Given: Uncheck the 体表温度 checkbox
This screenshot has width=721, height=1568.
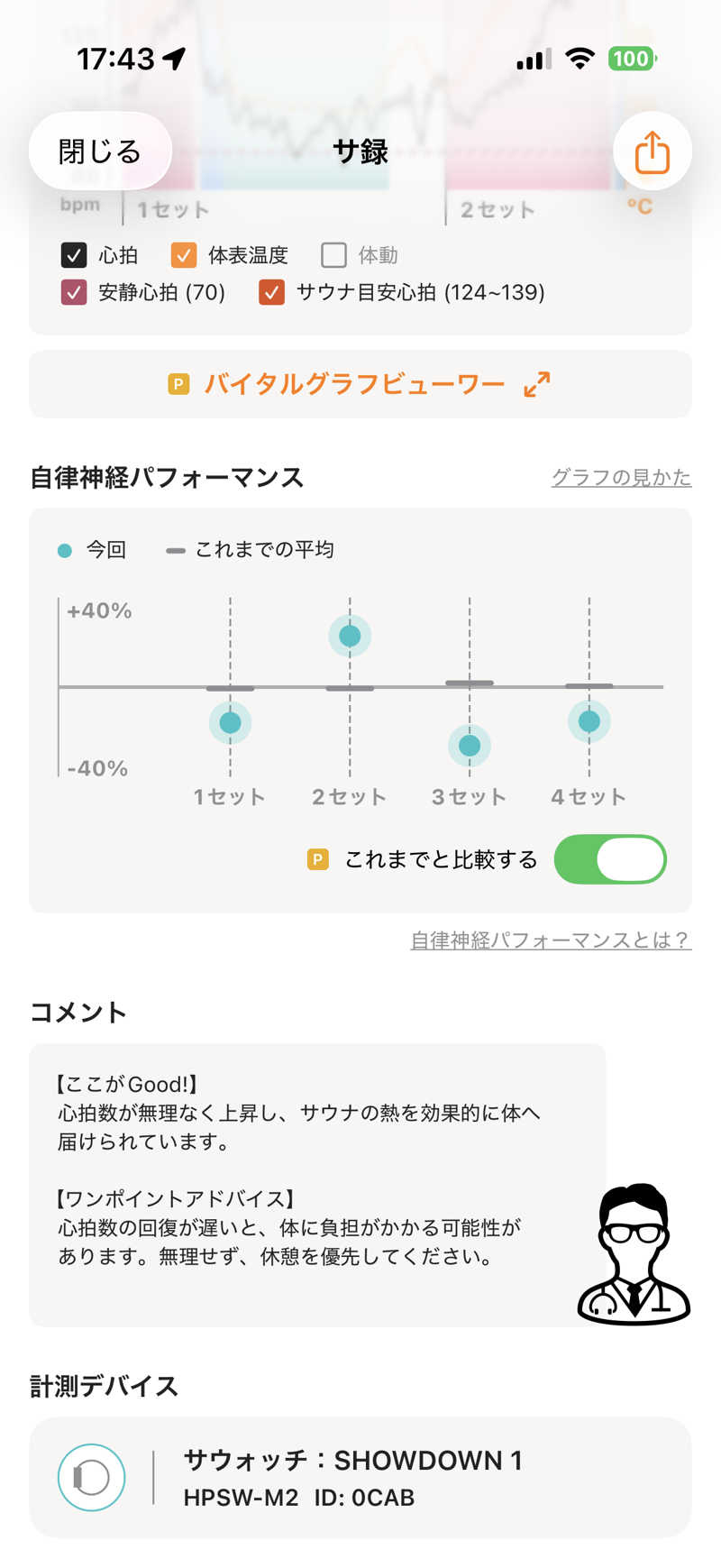Looking at the screenshot, I should tap(184, 255).
